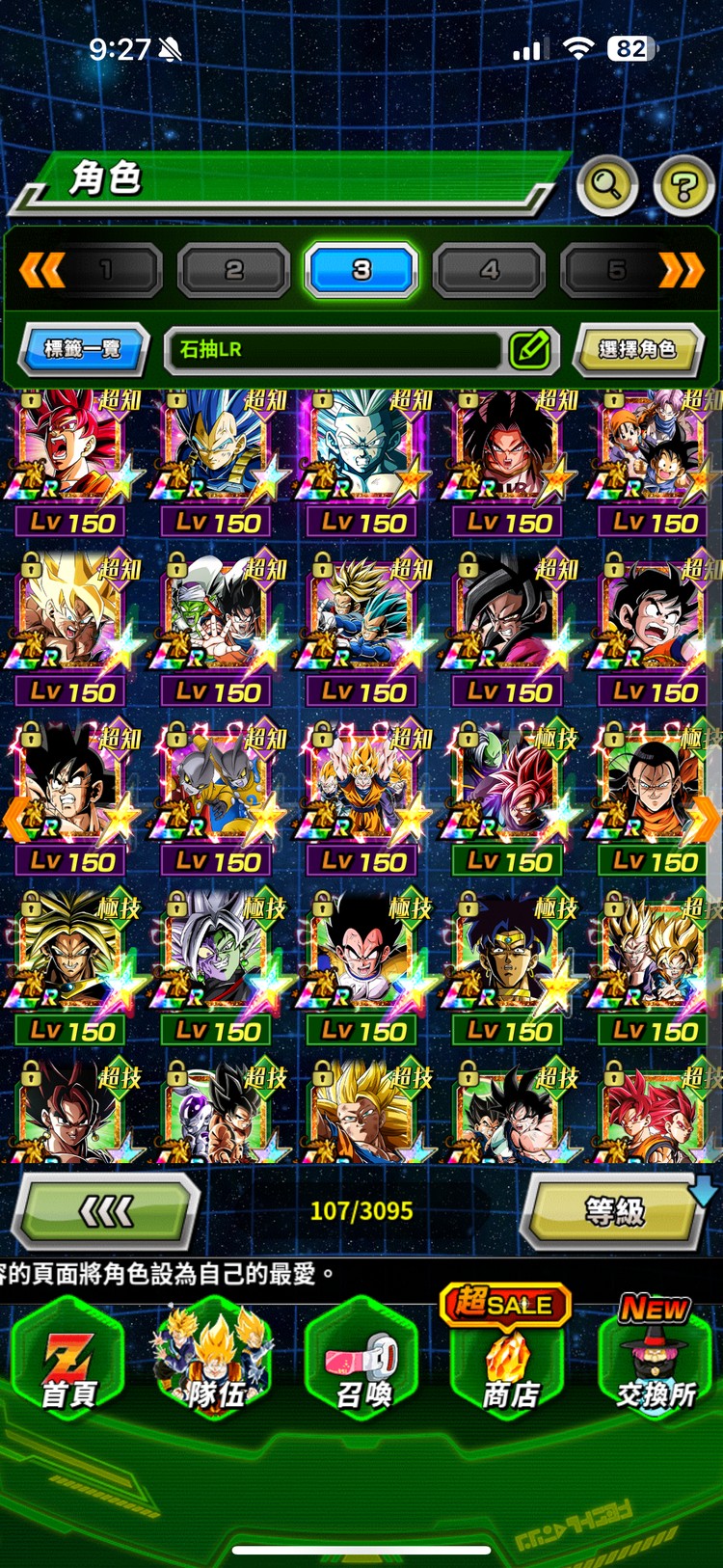This screenshot has width=723, height=1568.
Task: Open the magnifying glass search
Action: click(606, 183)
